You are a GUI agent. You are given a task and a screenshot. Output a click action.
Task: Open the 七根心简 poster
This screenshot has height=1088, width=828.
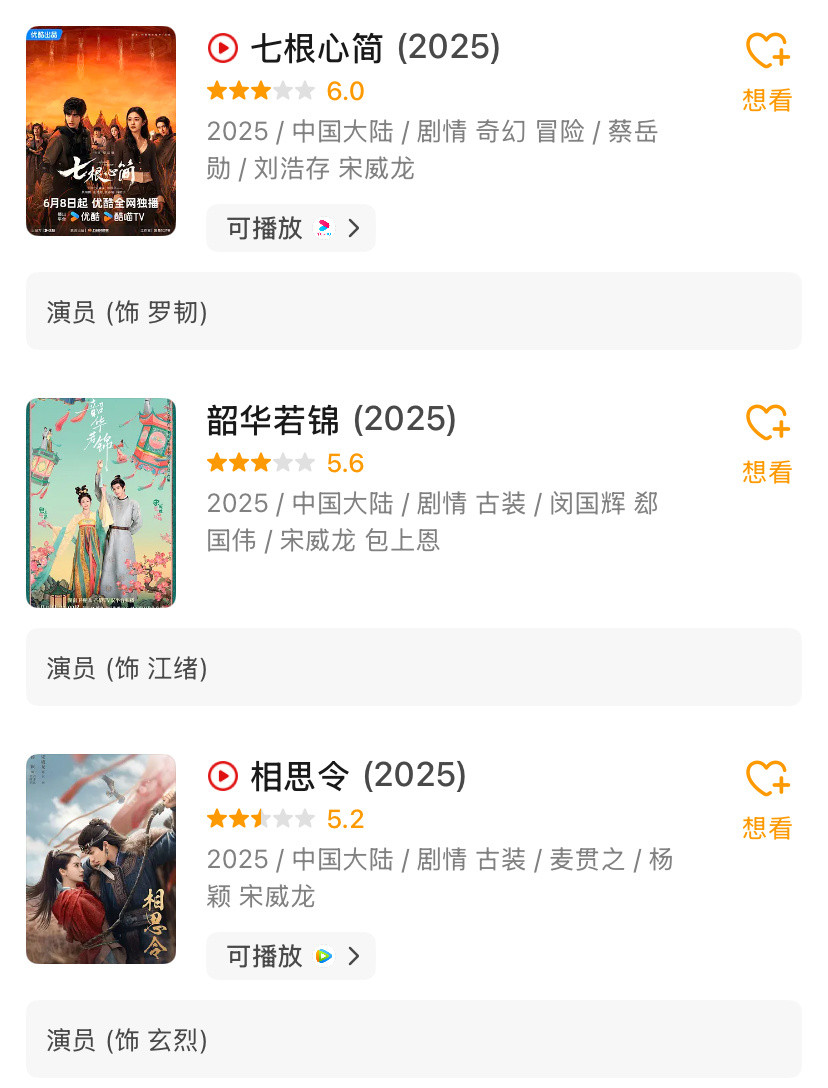pyautogui.click(x=101, y=131)
